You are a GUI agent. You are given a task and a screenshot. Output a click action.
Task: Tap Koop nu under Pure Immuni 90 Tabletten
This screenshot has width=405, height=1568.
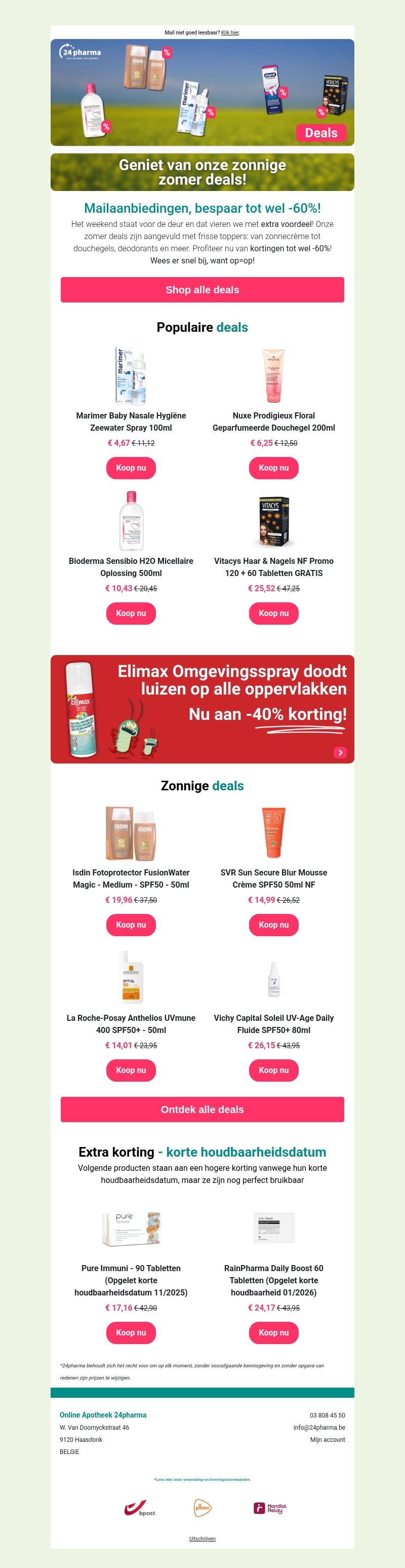pyautogui.click(x=131, y=1333)
